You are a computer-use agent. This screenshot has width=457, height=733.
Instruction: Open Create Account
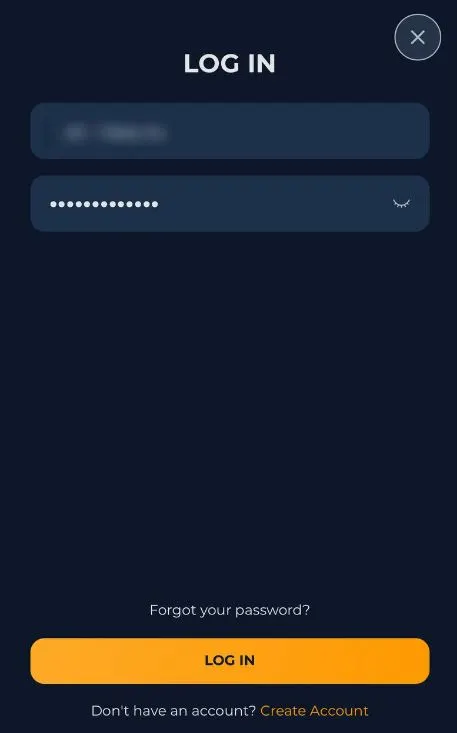click(314, 711)
